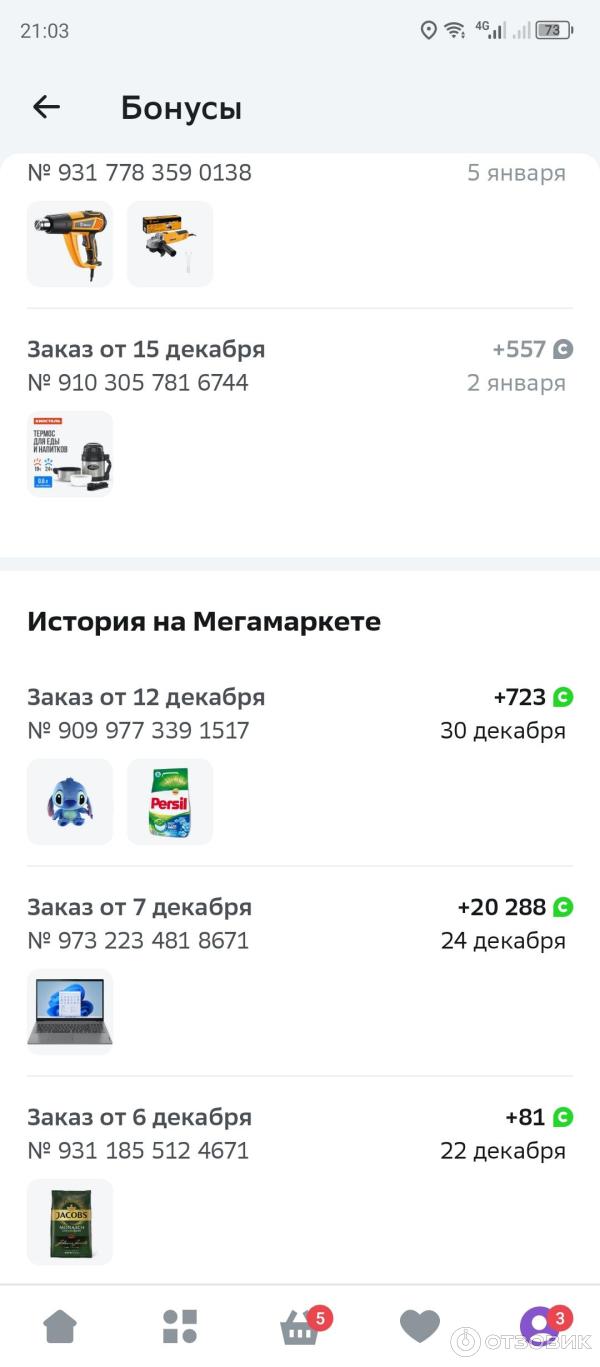This screenshot has width=600, height=1367.
Task: Open the shopping cart tab
Action: coord(300,1328)
